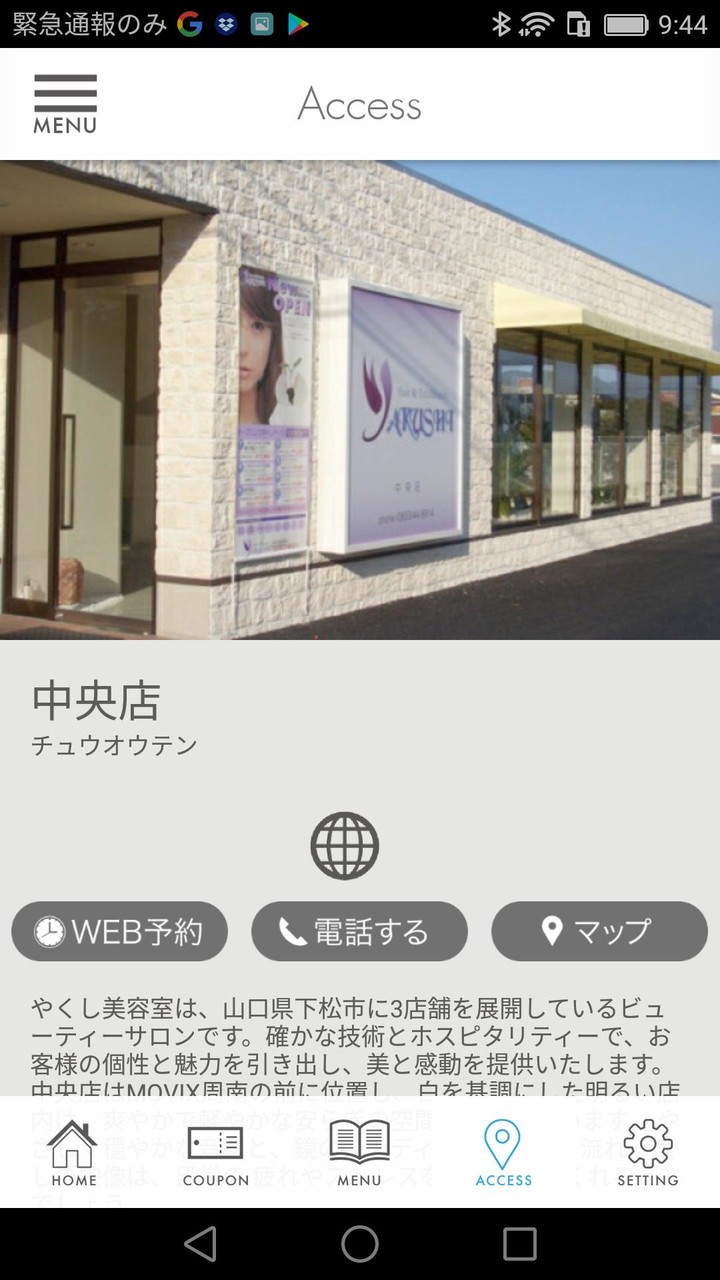This screenshot has width=720, height=1280.
Task: Tap the map pin icon on マップ button
Action: (x=552, y=931)
